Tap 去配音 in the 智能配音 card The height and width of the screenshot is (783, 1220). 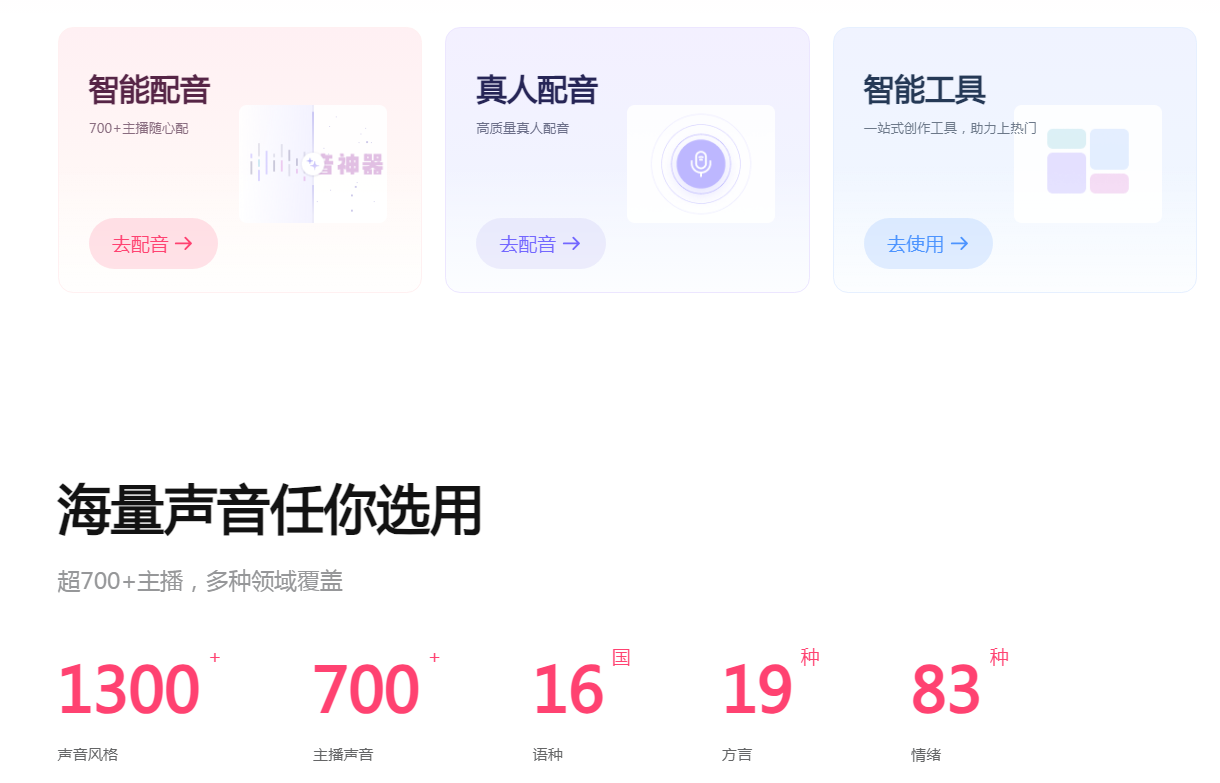[x=153, y=244]
